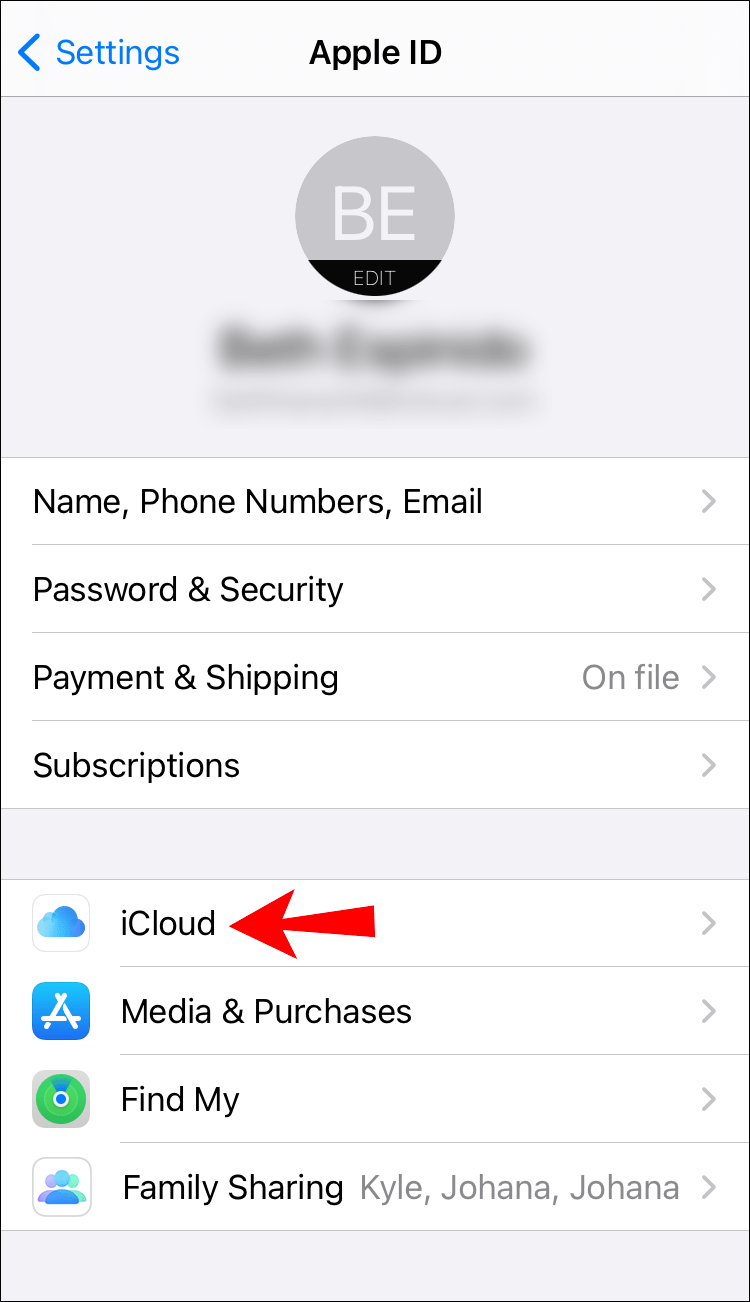Screen dimensions: 750x1302
Task: View Subscriptions
Action: point(375,765)
